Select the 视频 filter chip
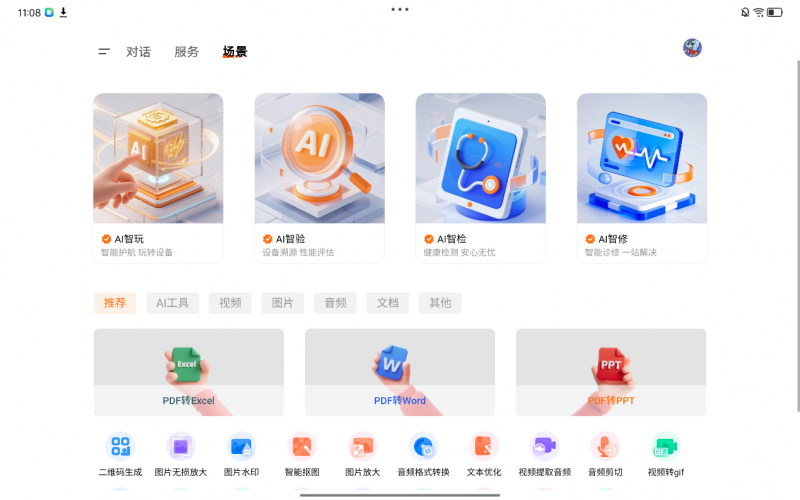This screenshot has width=800, height=500. 230,303
